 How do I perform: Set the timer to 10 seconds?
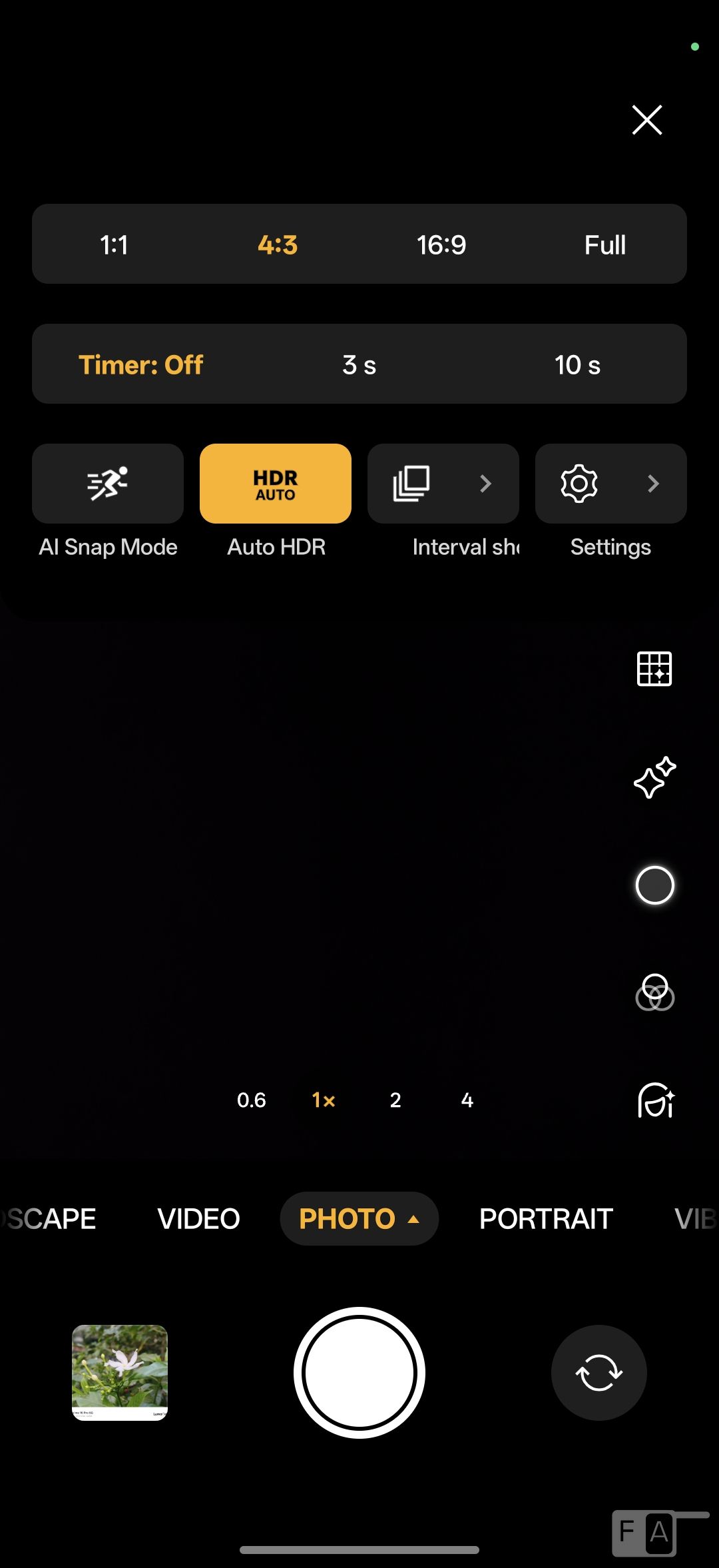pyautogui.click(x=577, y=364)
